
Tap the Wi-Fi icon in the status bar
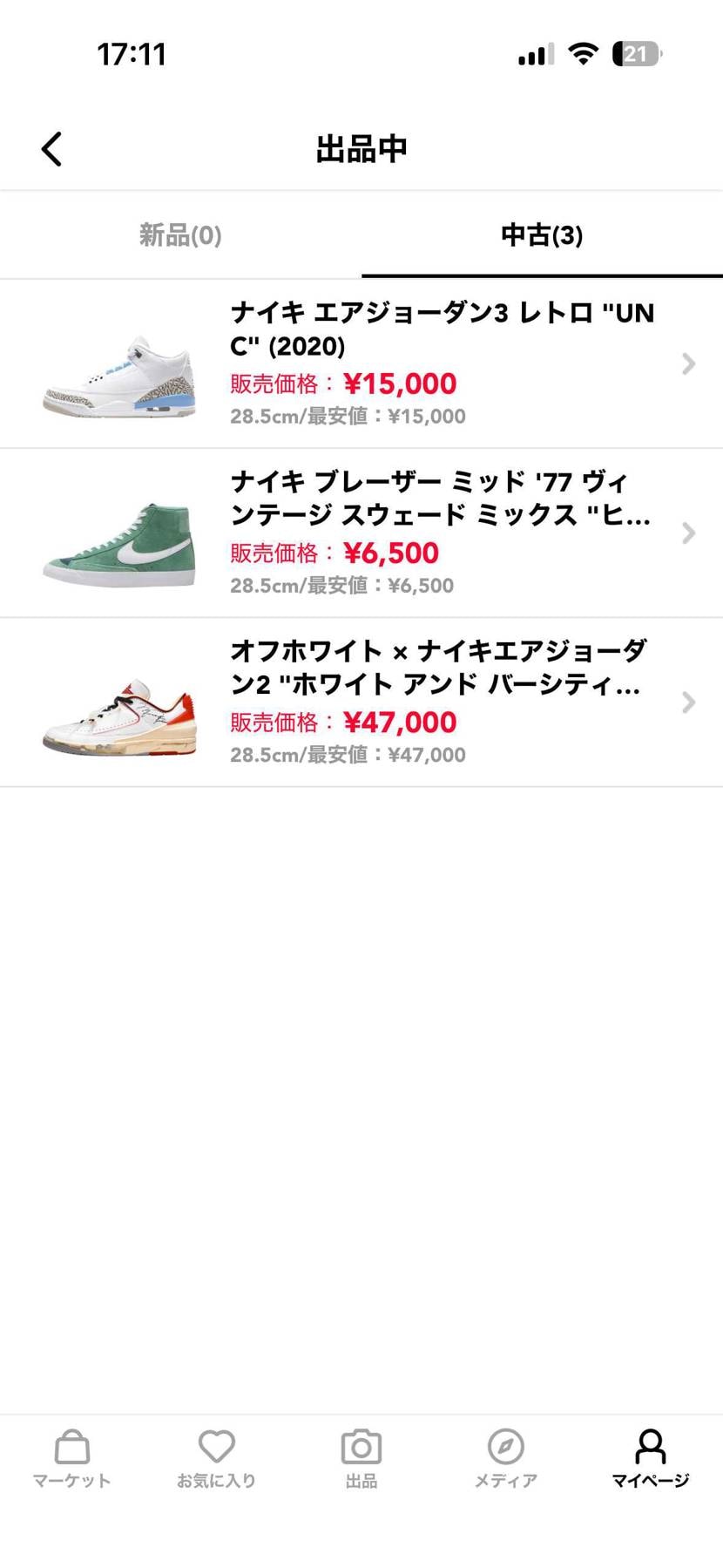(582, 52)
